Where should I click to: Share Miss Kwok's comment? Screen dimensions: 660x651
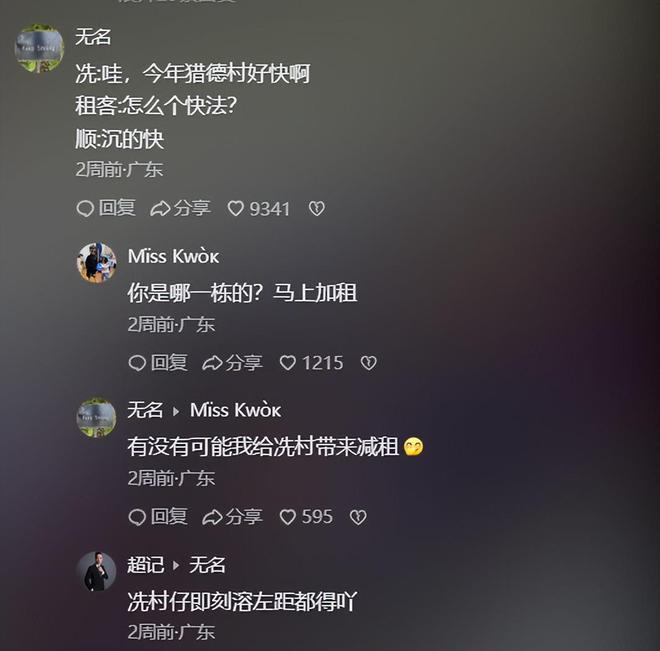click(x=232, y=363)
